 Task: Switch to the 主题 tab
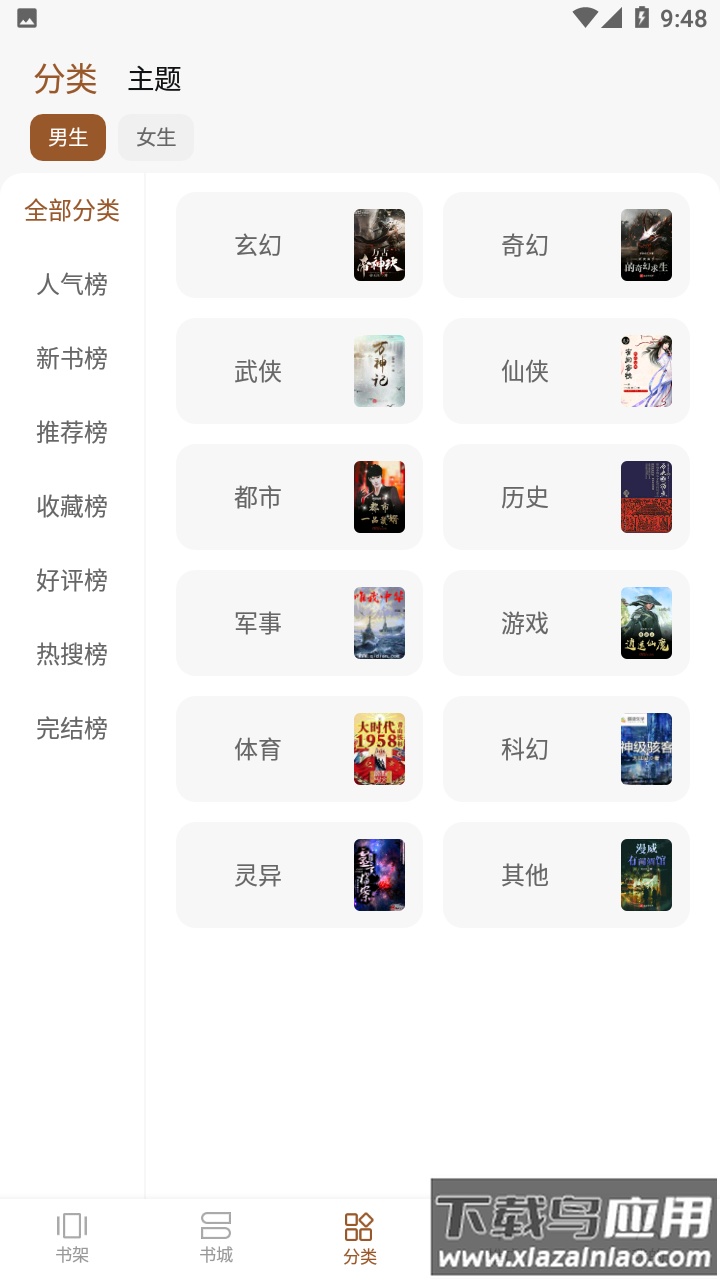tap(154, 79)
